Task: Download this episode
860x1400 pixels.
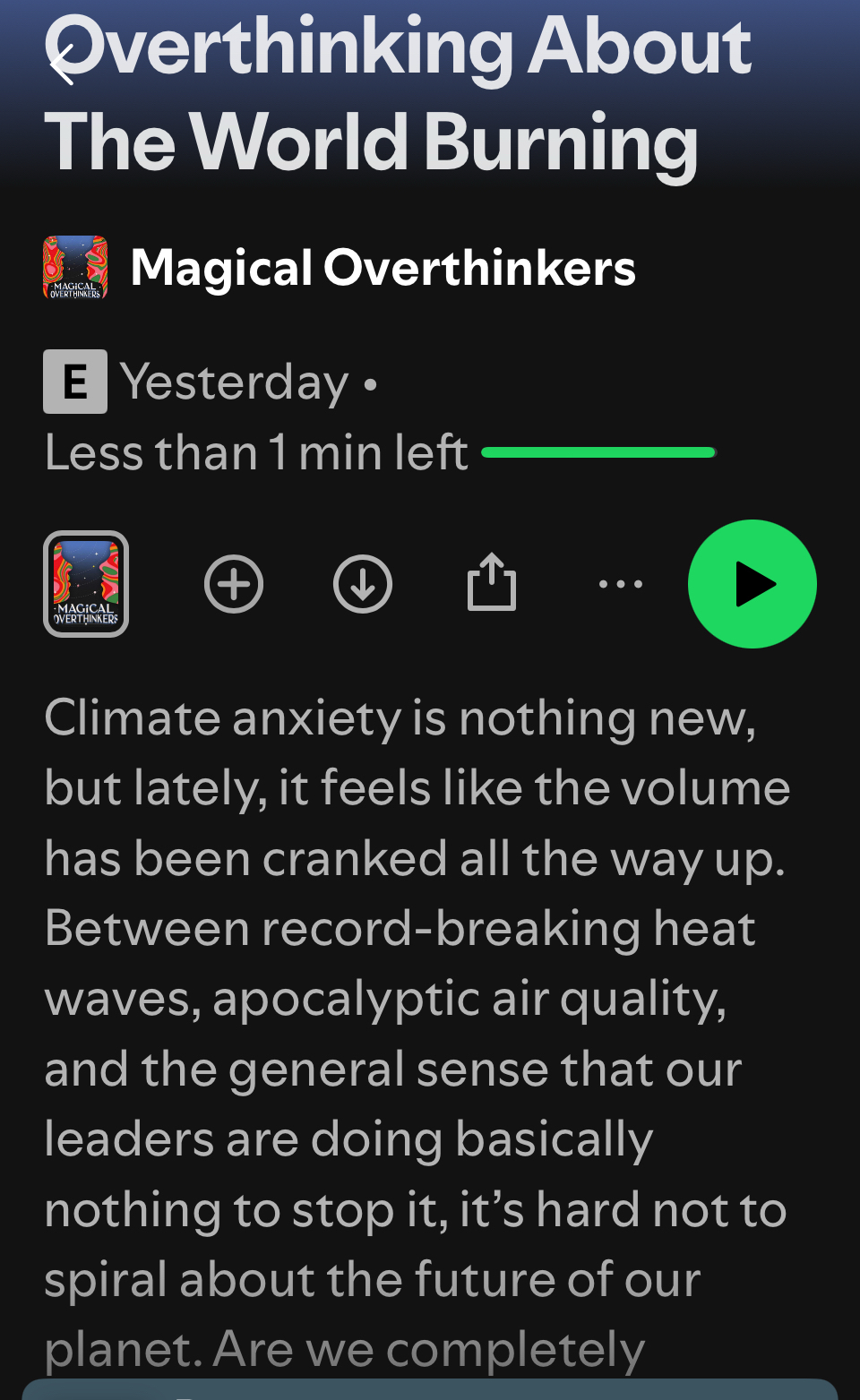Action: [363, 584]
